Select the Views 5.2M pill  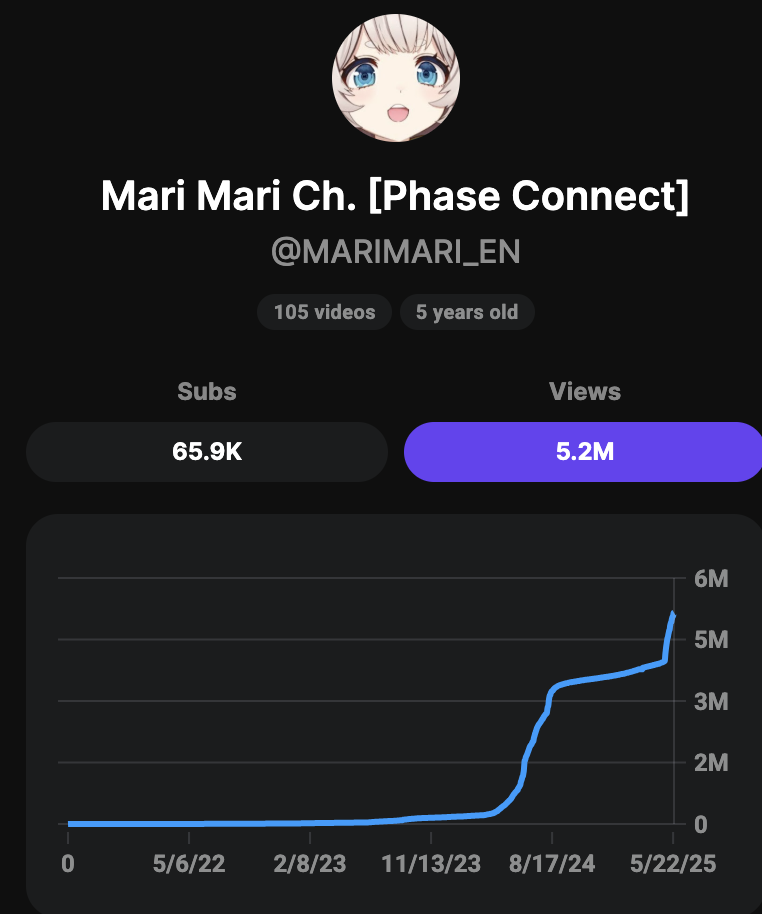click(x=584, y=451)
